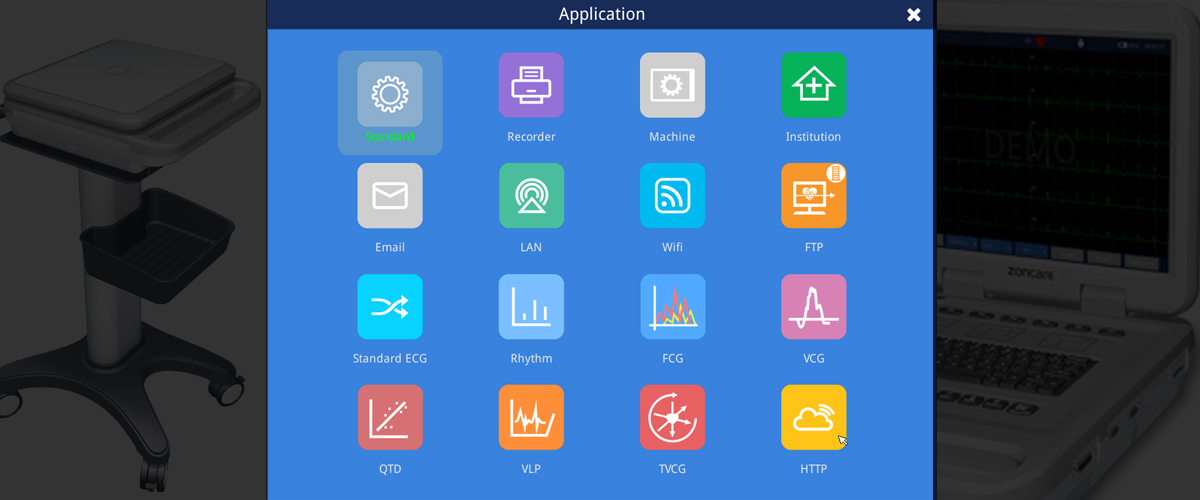Open the Standard settings app
This screenshot has width=1200, height=500.
pyautogui.click(x=390, y=94)
